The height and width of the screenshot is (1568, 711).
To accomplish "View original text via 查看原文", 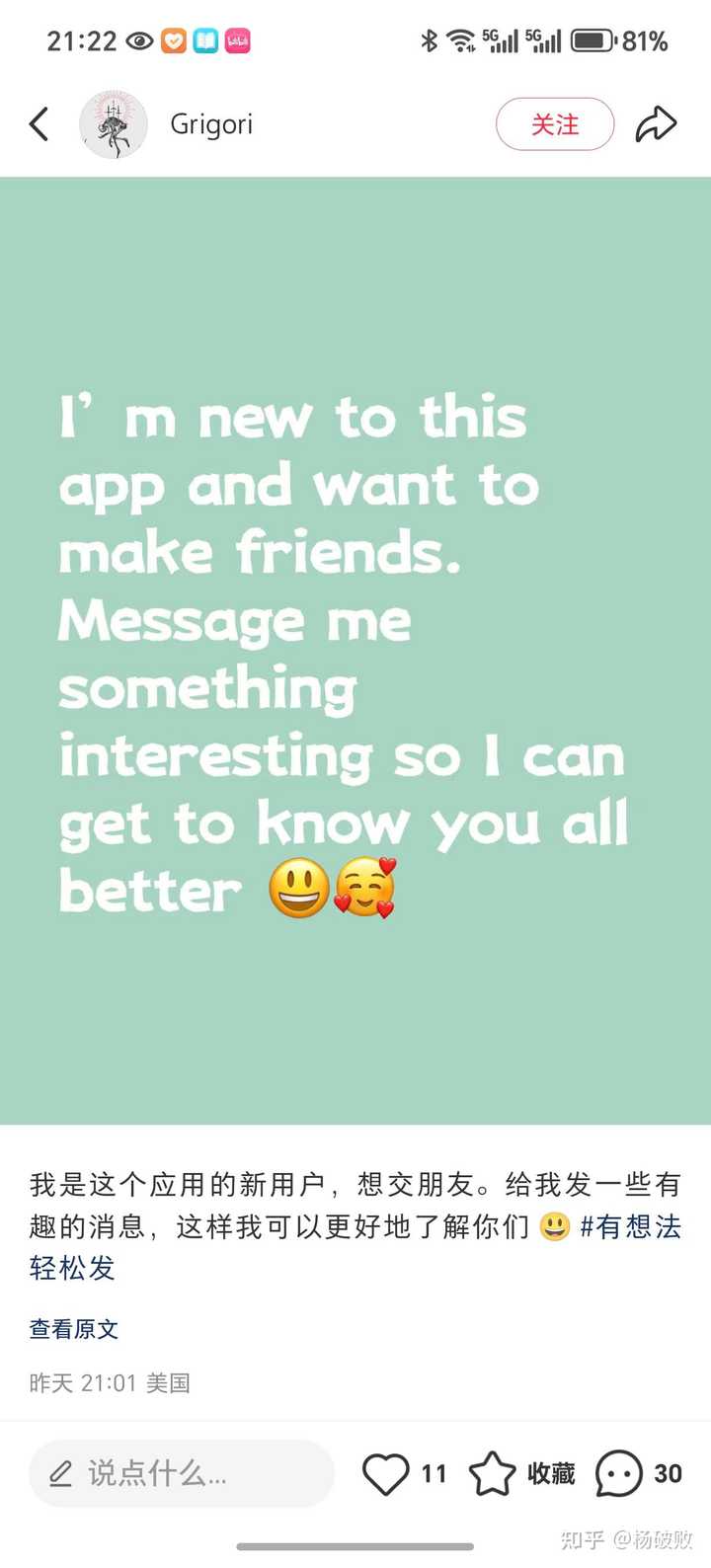I will [74, 1329].
